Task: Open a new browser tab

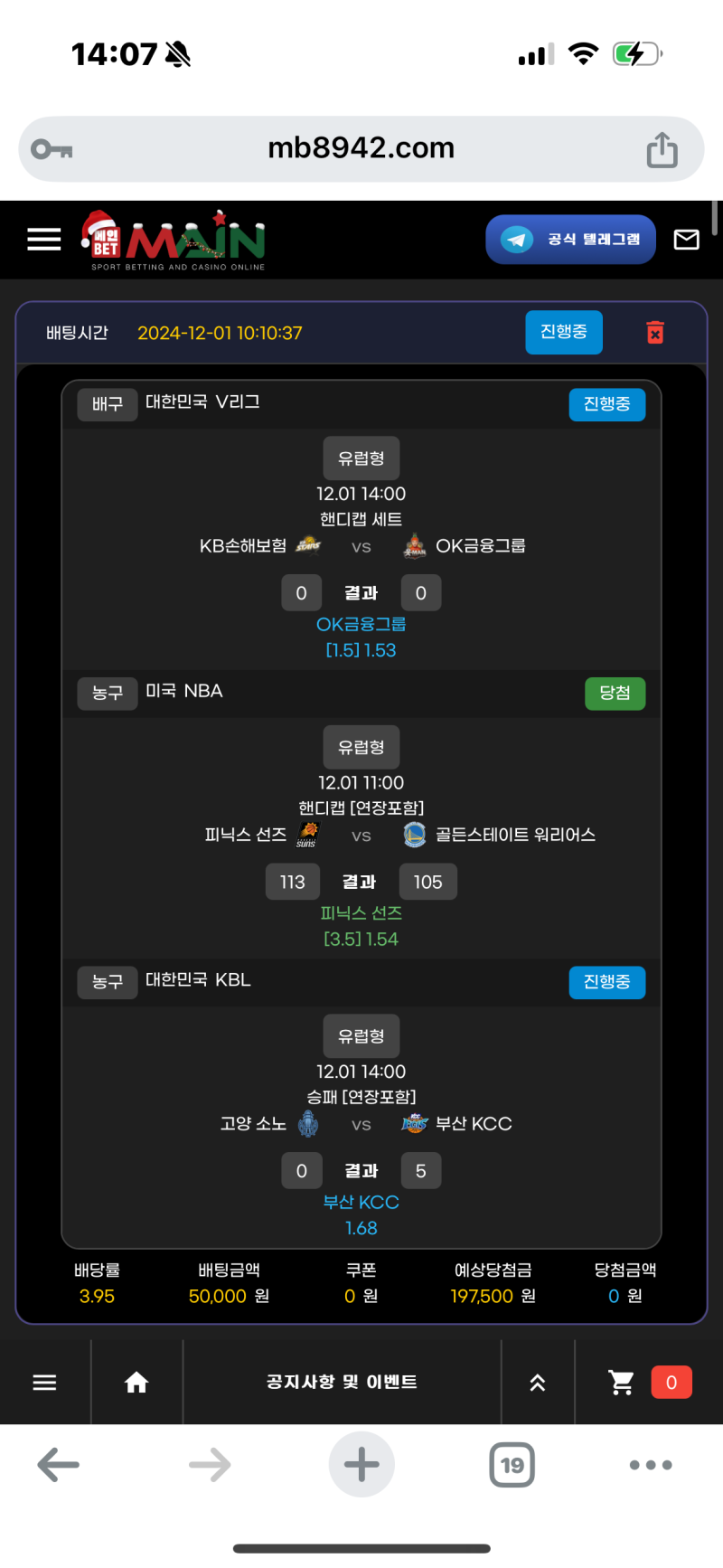Action: (x=361, y=1465)
